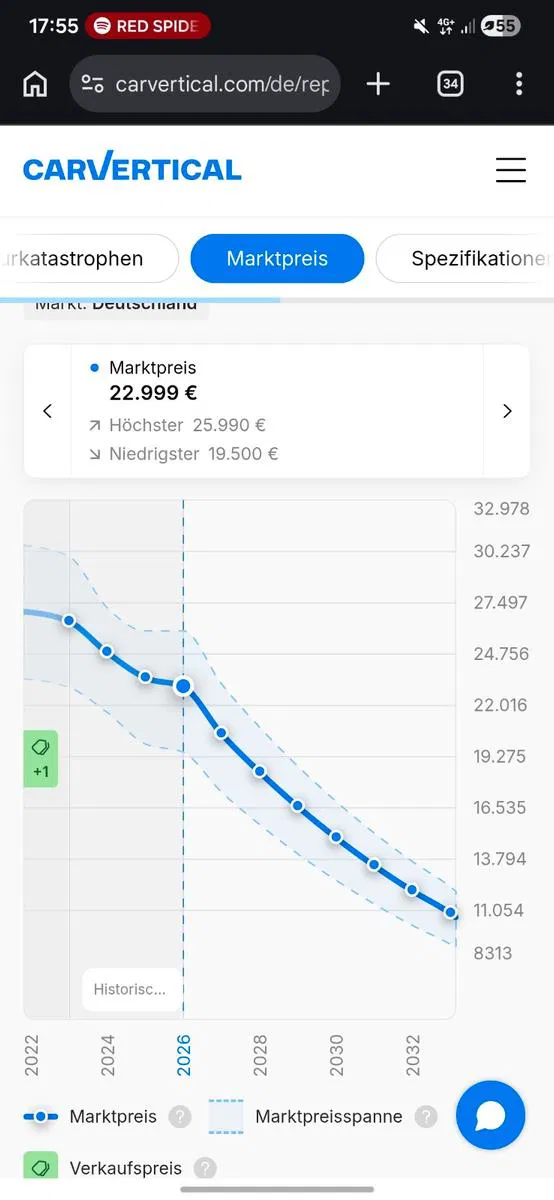The image size is (554, 1200).
Task: Go to the Naturkatastrophen tab
Action: 88,259
